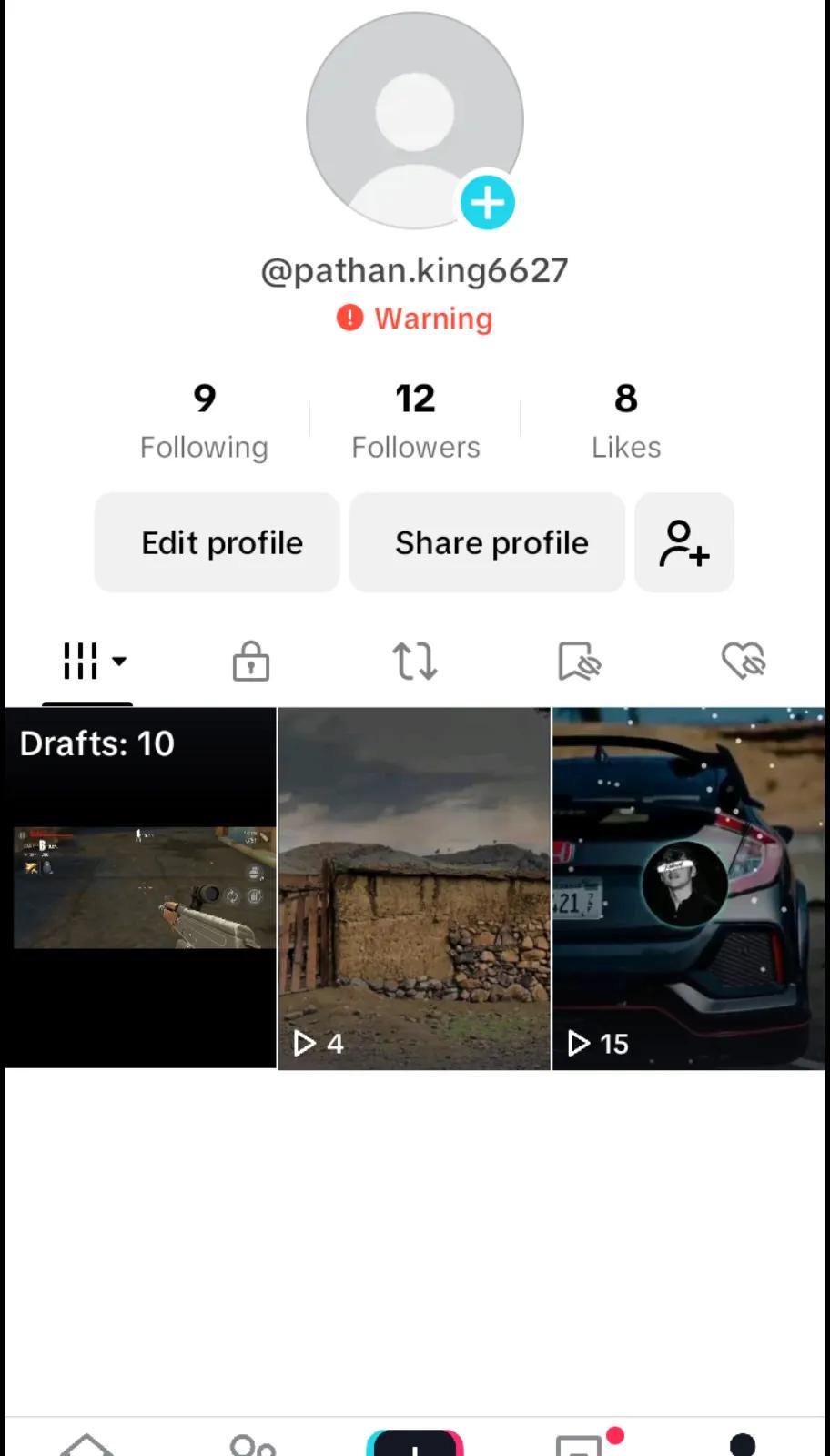Create a new post
830x1456 pixels.
point(415,1443)
